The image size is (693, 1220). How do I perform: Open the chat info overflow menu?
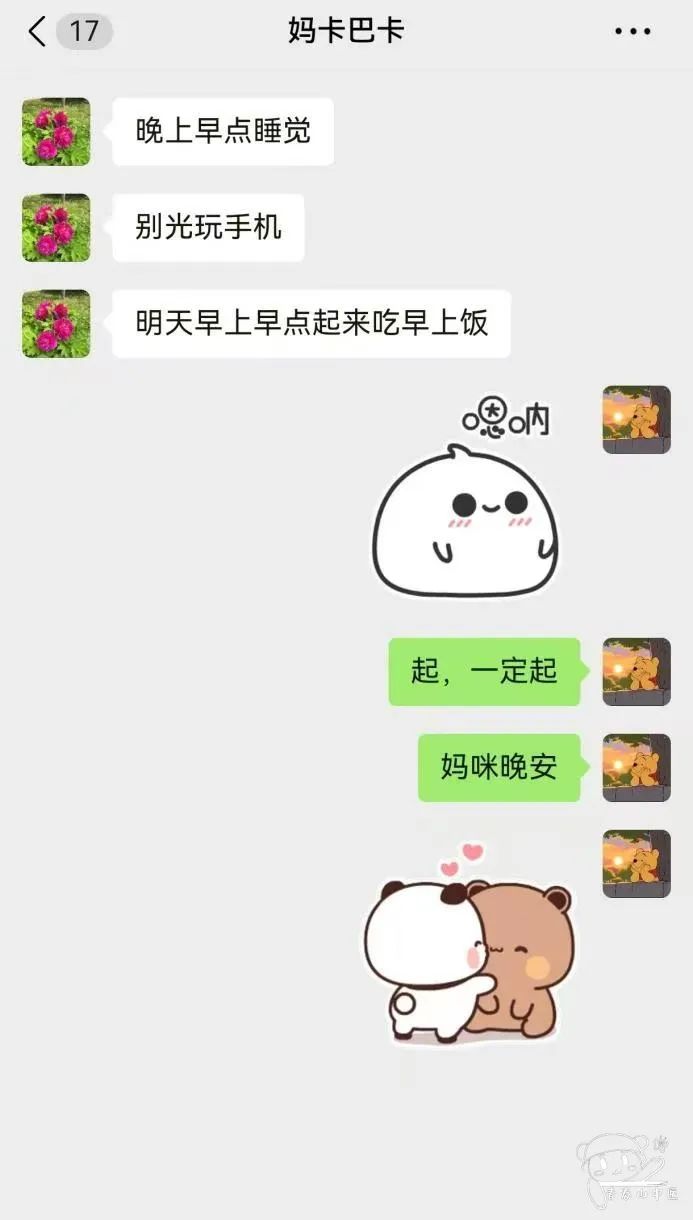tap(632, 31)
